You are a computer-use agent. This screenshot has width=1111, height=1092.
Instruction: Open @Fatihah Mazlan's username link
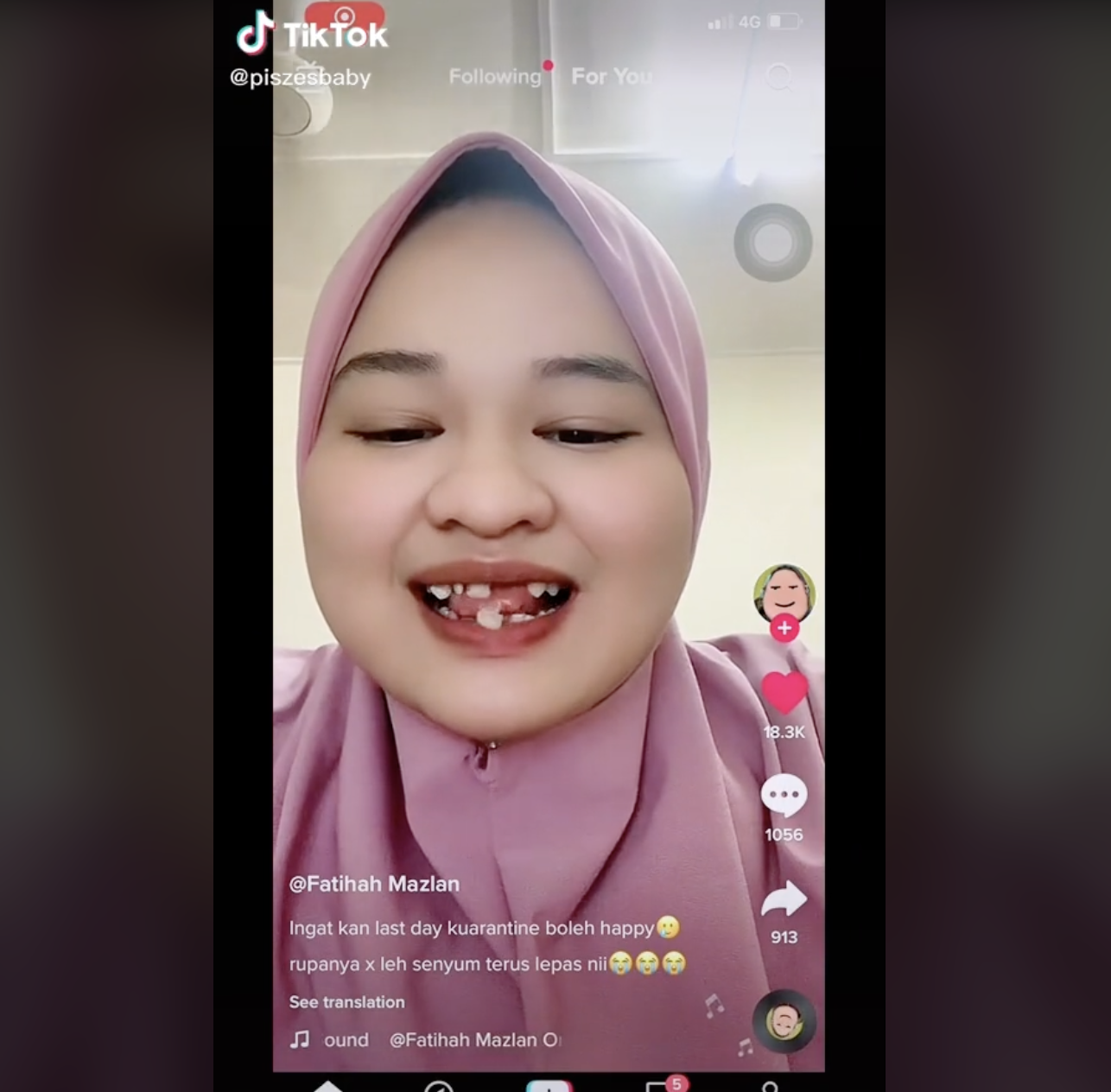(x=374, y=884)
